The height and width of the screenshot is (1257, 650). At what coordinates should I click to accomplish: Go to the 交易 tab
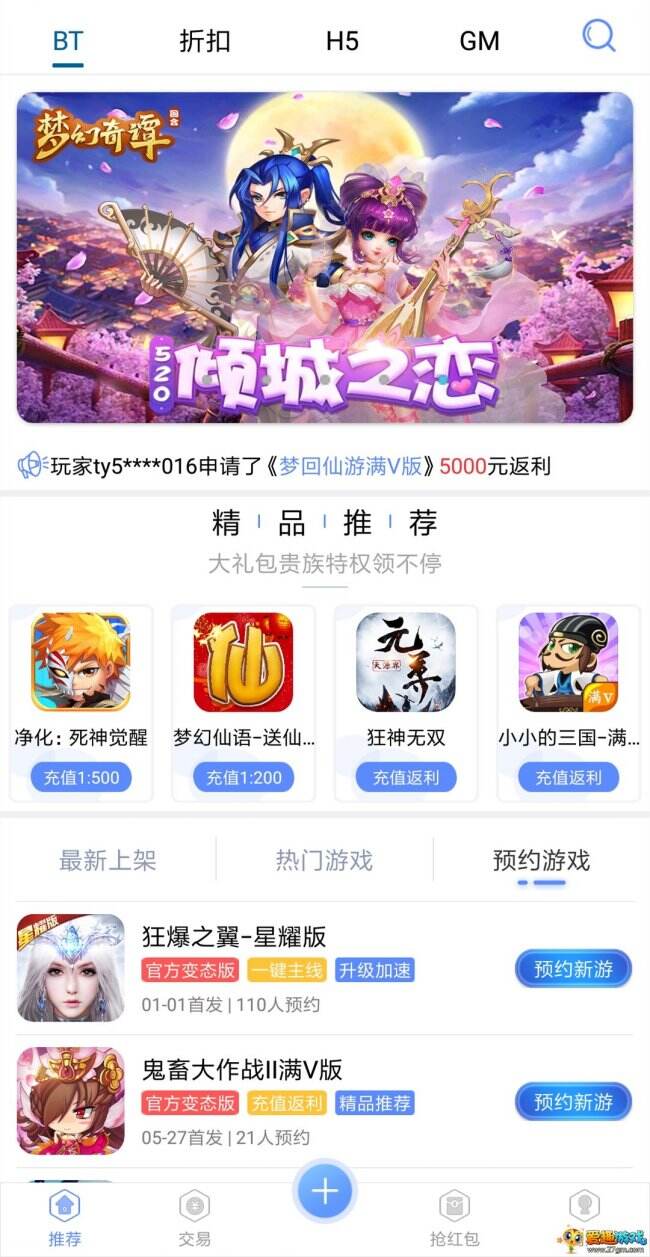(194, 1219)
